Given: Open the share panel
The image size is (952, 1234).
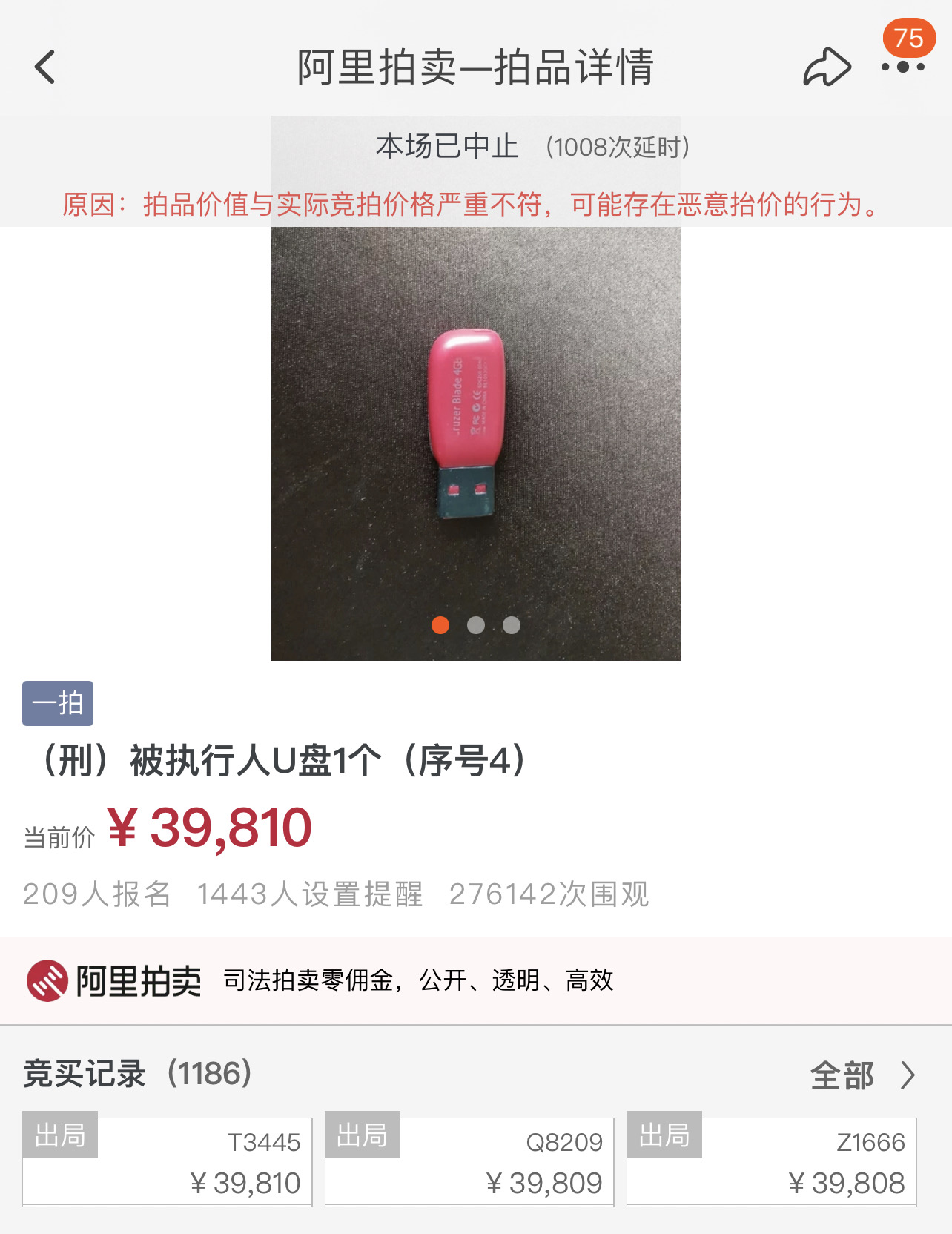Looking at the screenshot, I should [825, 66].
